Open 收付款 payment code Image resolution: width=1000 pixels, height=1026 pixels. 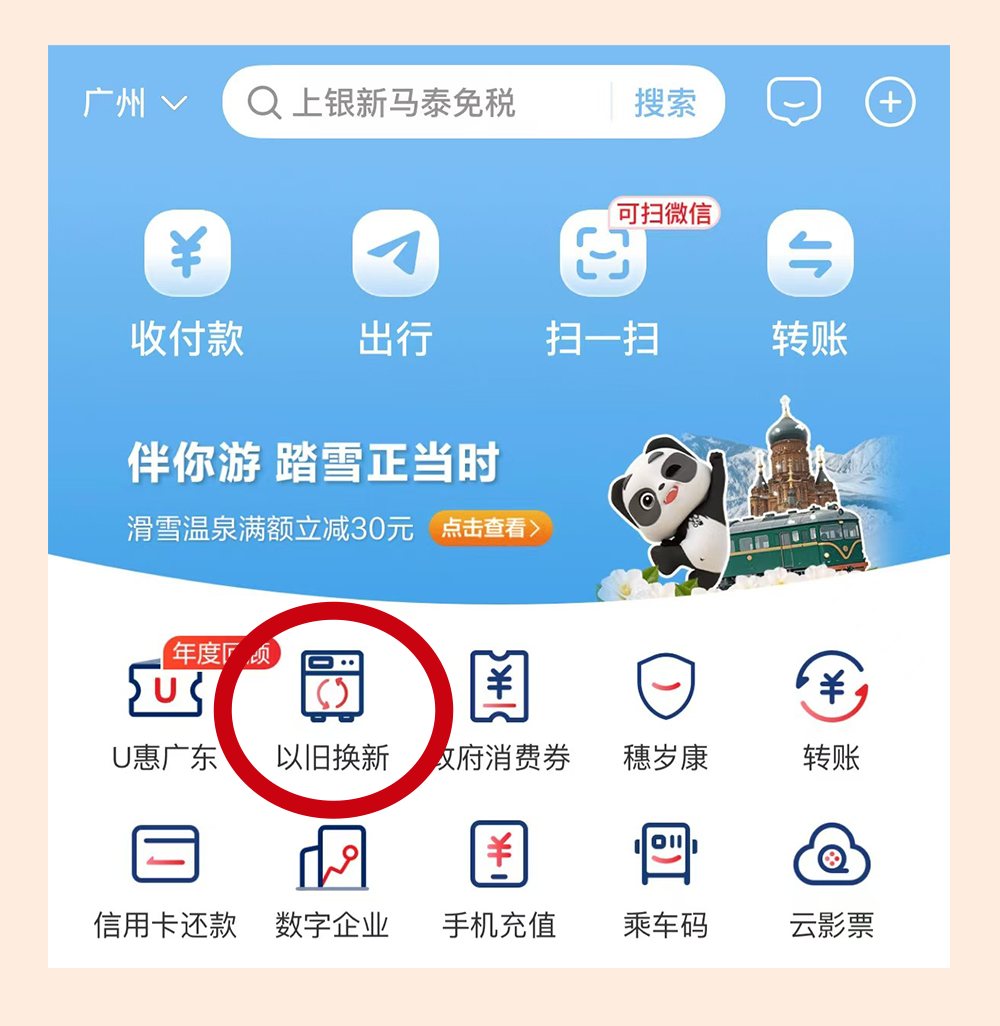[187, 285]
